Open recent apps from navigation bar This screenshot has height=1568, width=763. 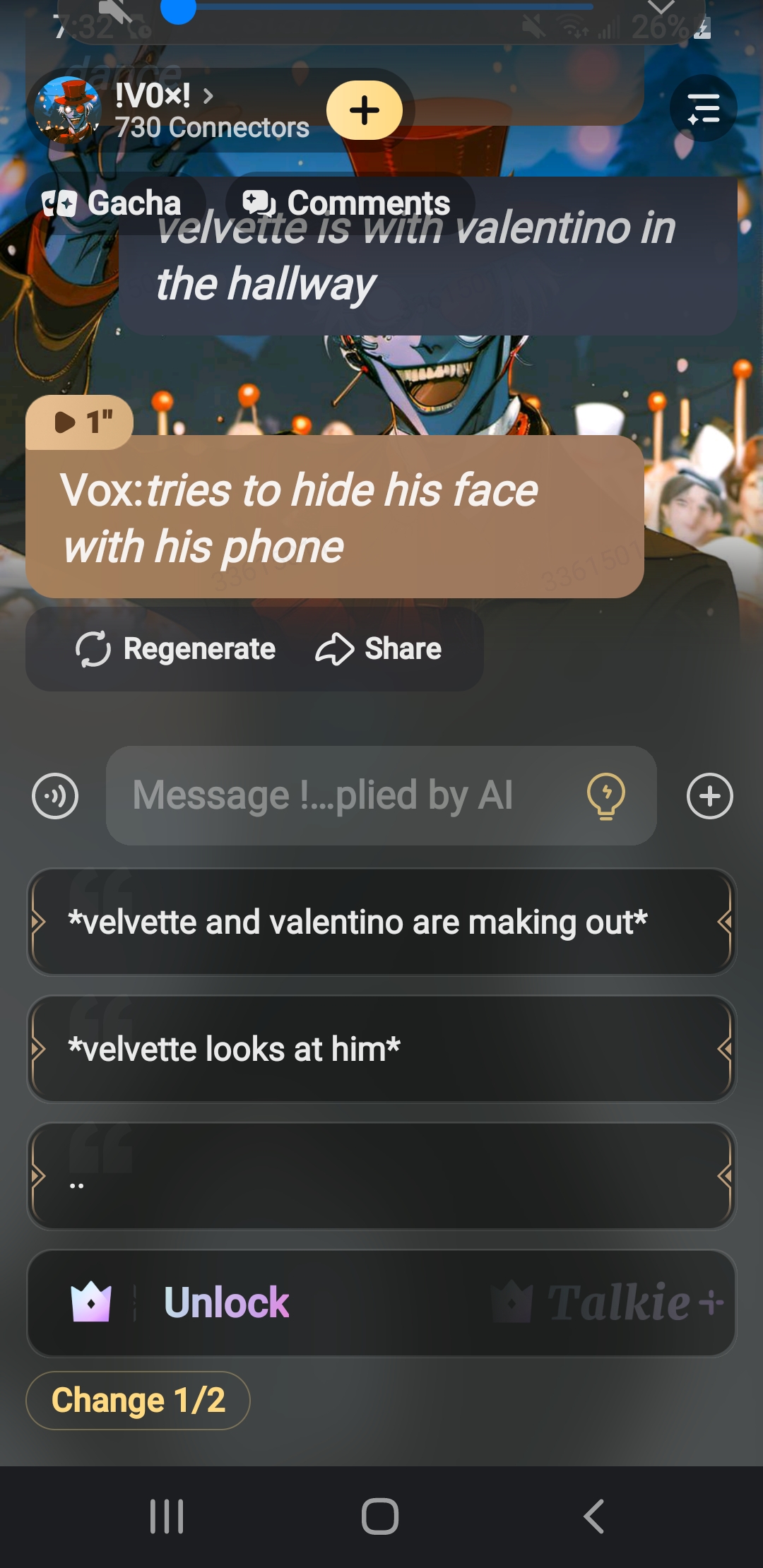coord(167,1516)
